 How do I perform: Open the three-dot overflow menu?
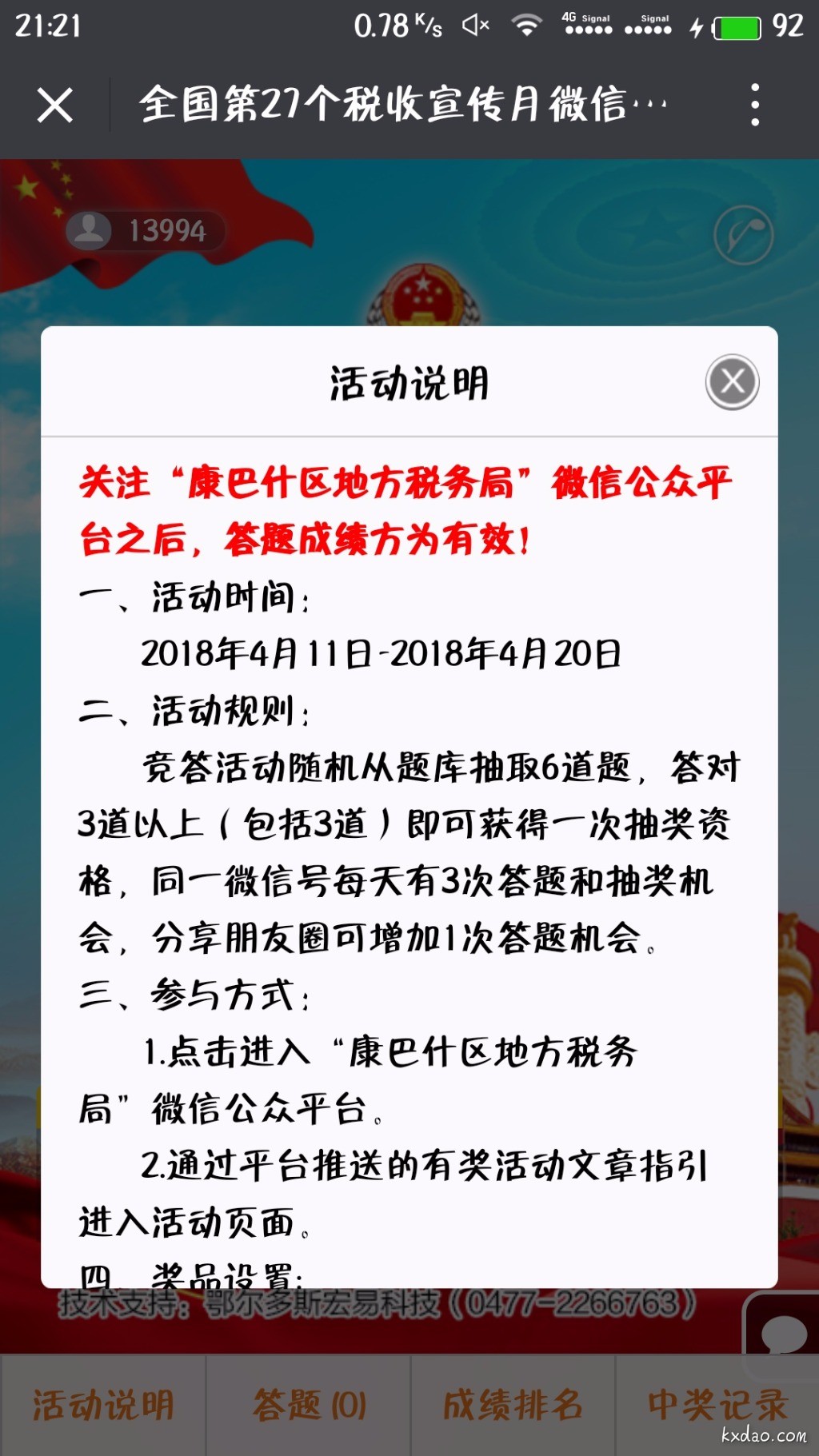(x=754, y=105)
